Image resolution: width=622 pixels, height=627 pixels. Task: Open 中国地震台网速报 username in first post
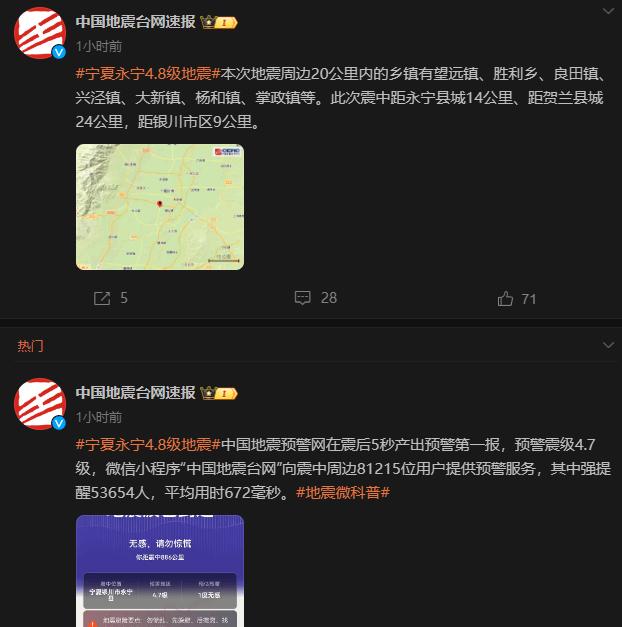pos(136,22)
